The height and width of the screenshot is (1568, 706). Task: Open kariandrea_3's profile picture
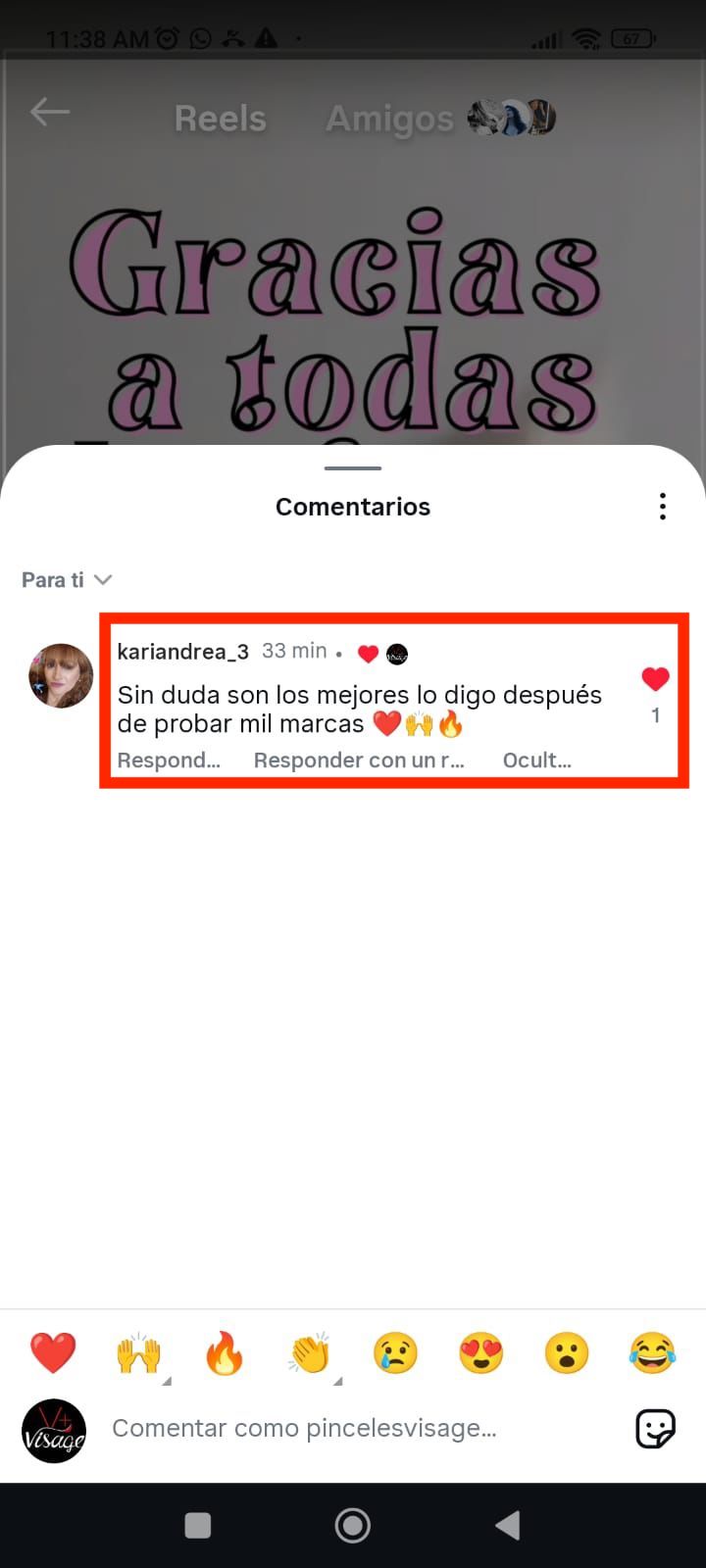coord(61,676)
